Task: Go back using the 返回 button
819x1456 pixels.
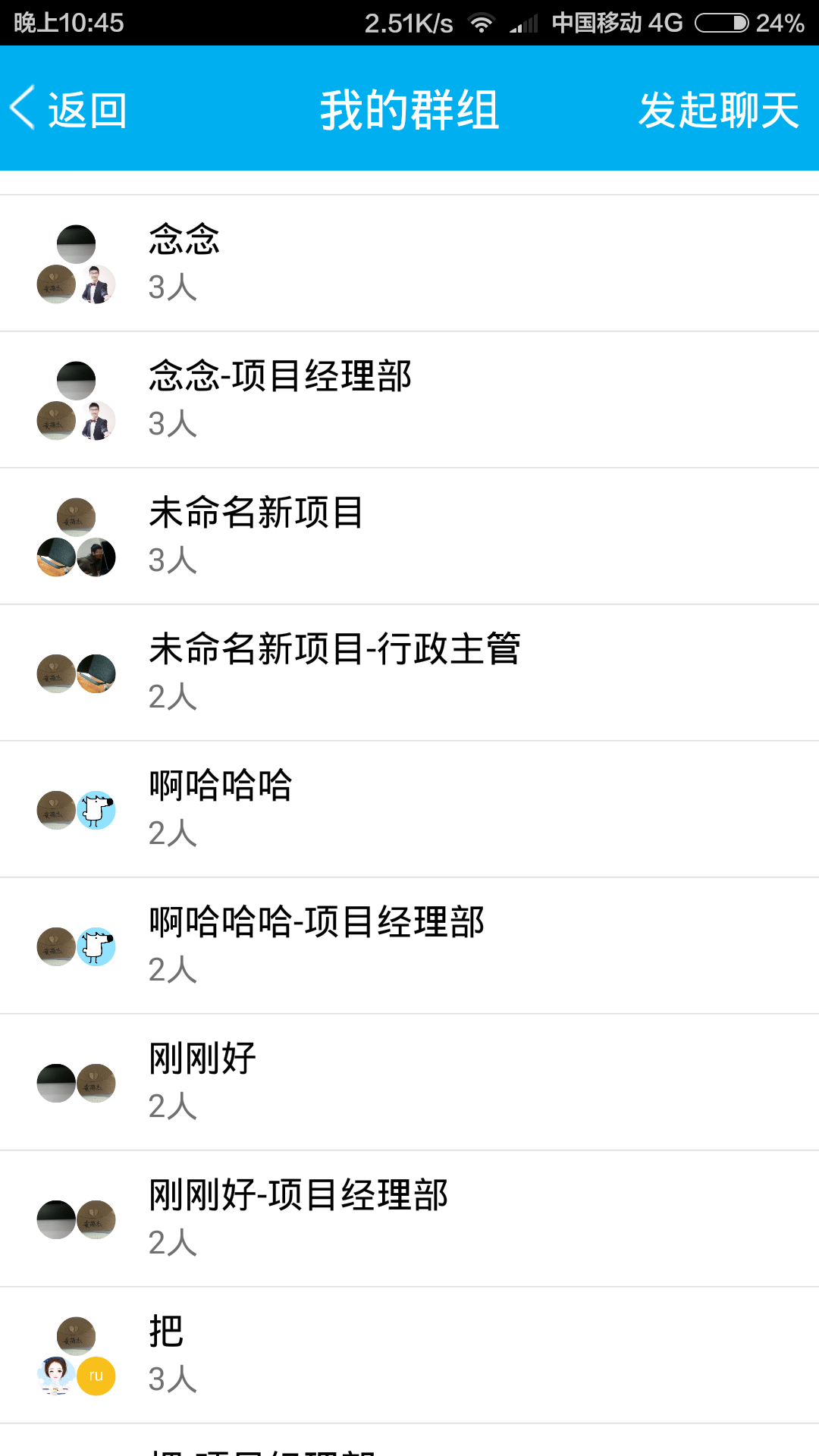Action: tap(68, 109)
